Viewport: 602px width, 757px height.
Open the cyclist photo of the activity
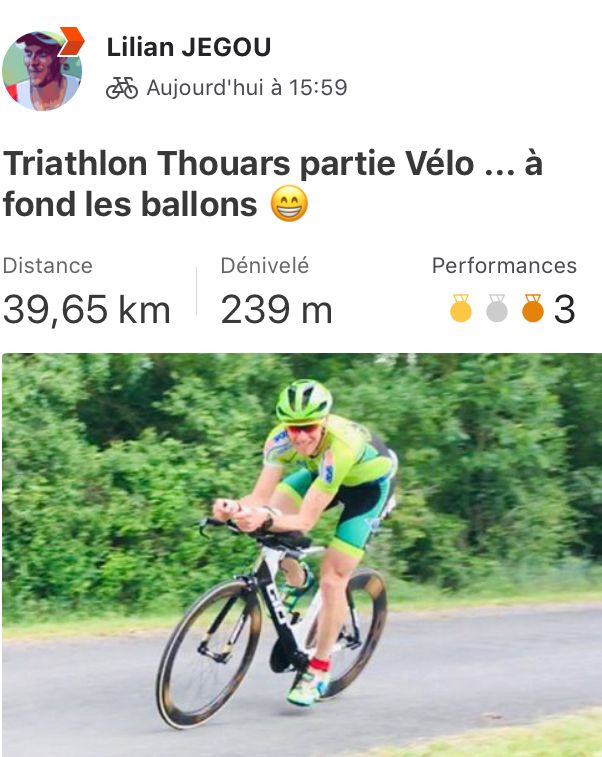301,554
